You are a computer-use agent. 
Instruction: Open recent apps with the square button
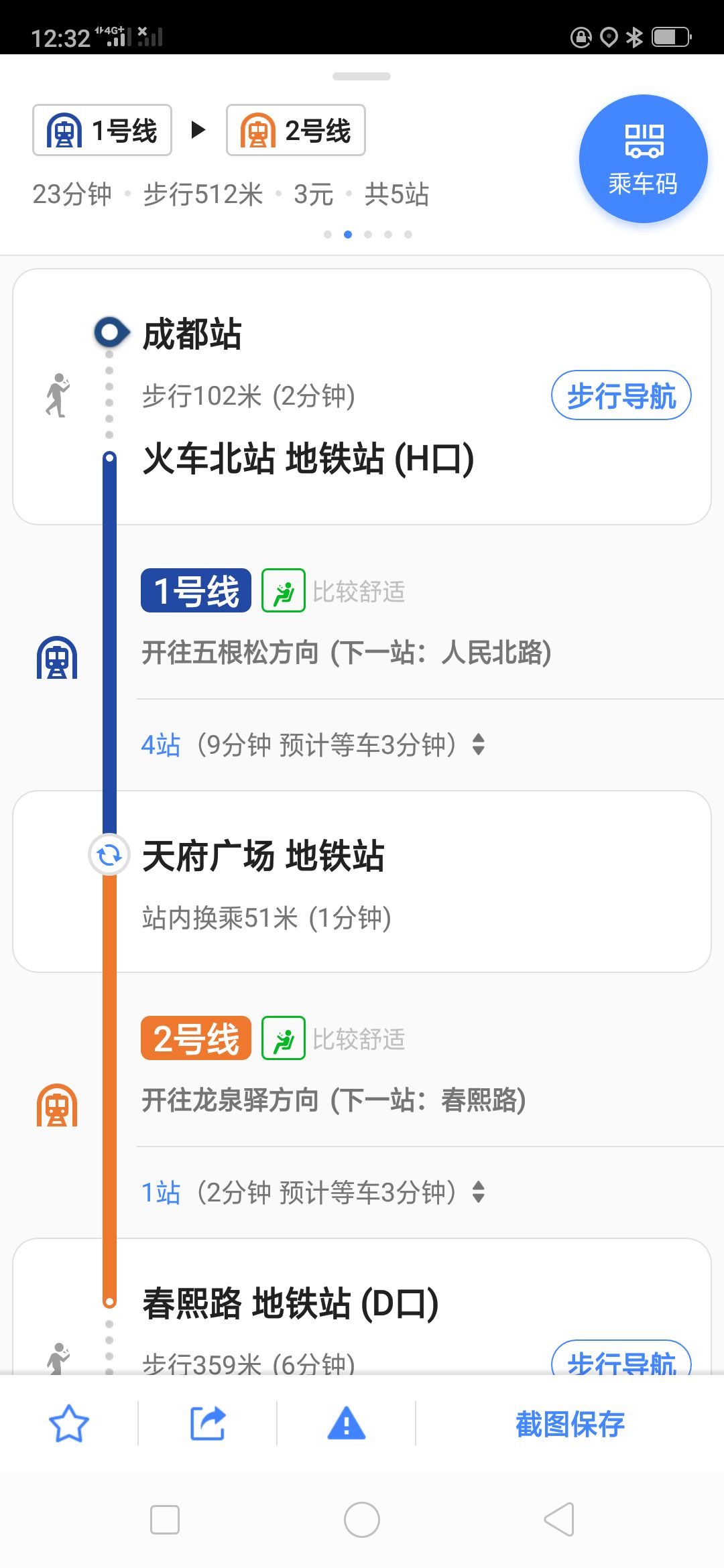(165, 1519)
